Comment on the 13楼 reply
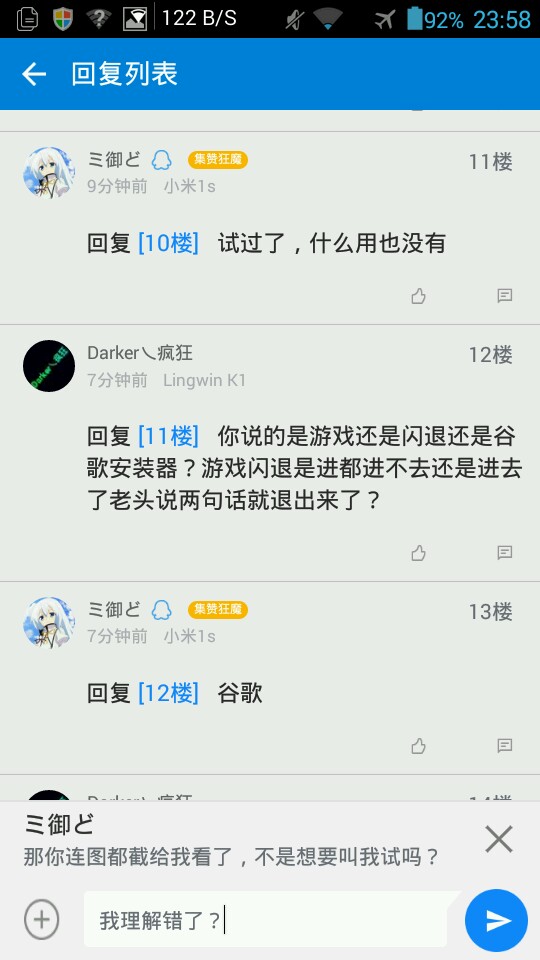This screenshot has height=960, width=540. coord(504,745)
